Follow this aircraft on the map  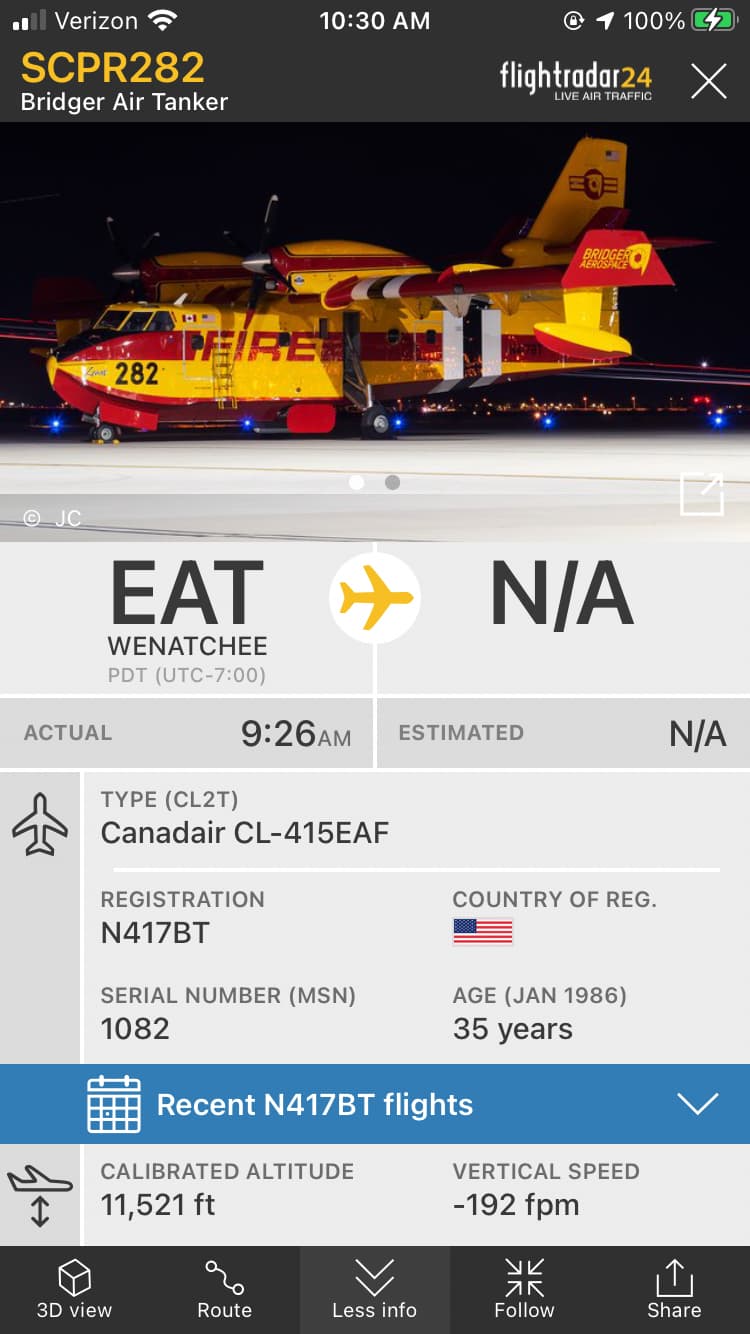(524, 1289)
